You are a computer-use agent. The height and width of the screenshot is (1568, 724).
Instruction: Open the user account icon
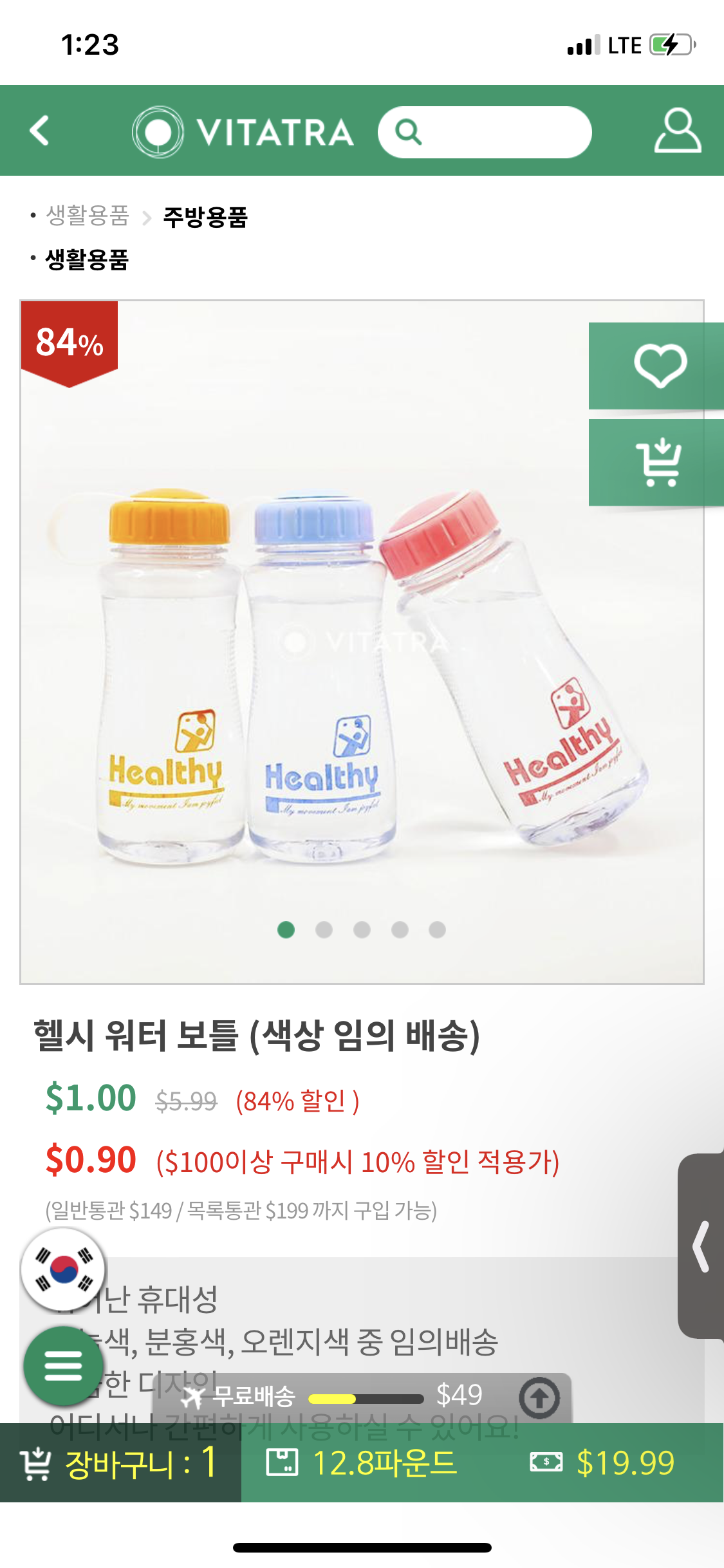677,131
